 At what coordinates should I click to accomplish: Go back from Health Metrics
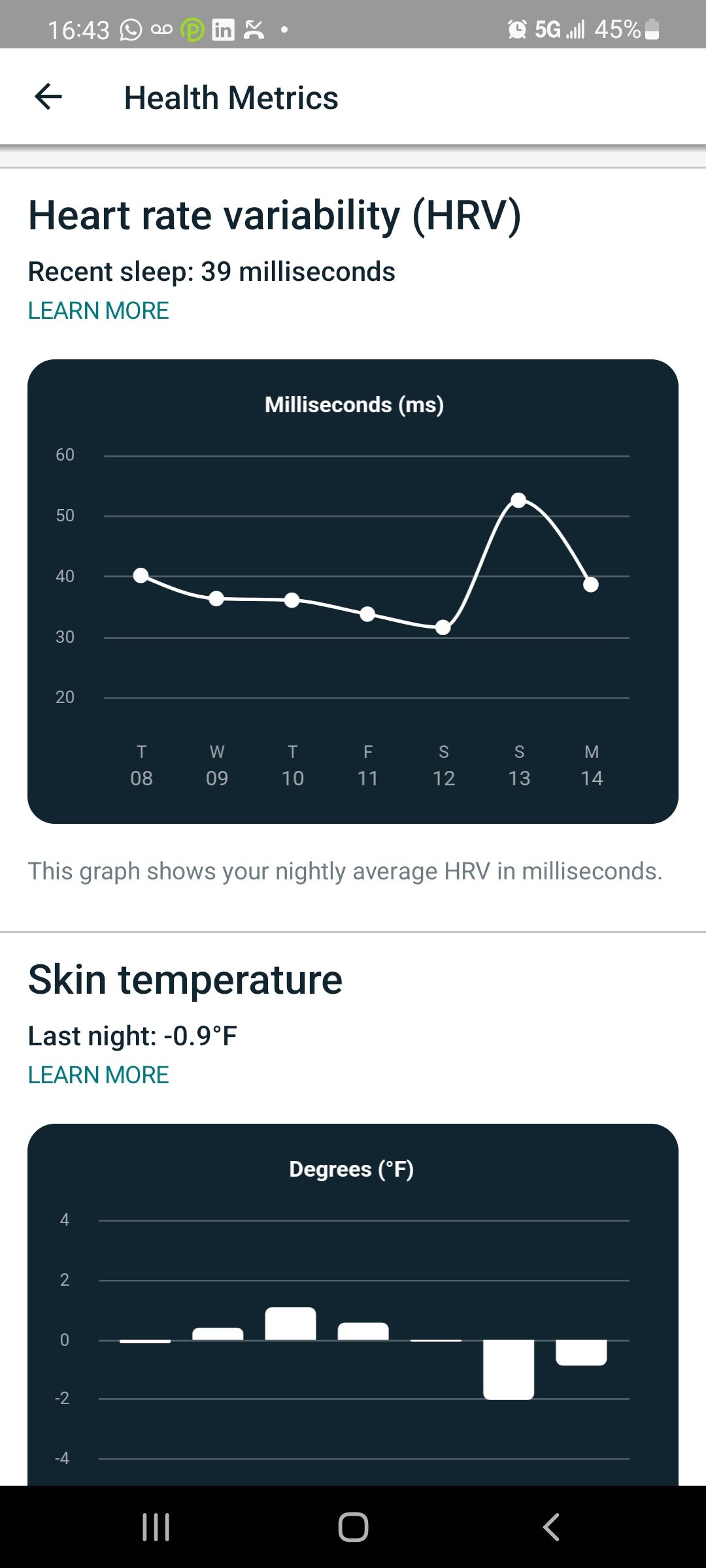coord(48,97)
